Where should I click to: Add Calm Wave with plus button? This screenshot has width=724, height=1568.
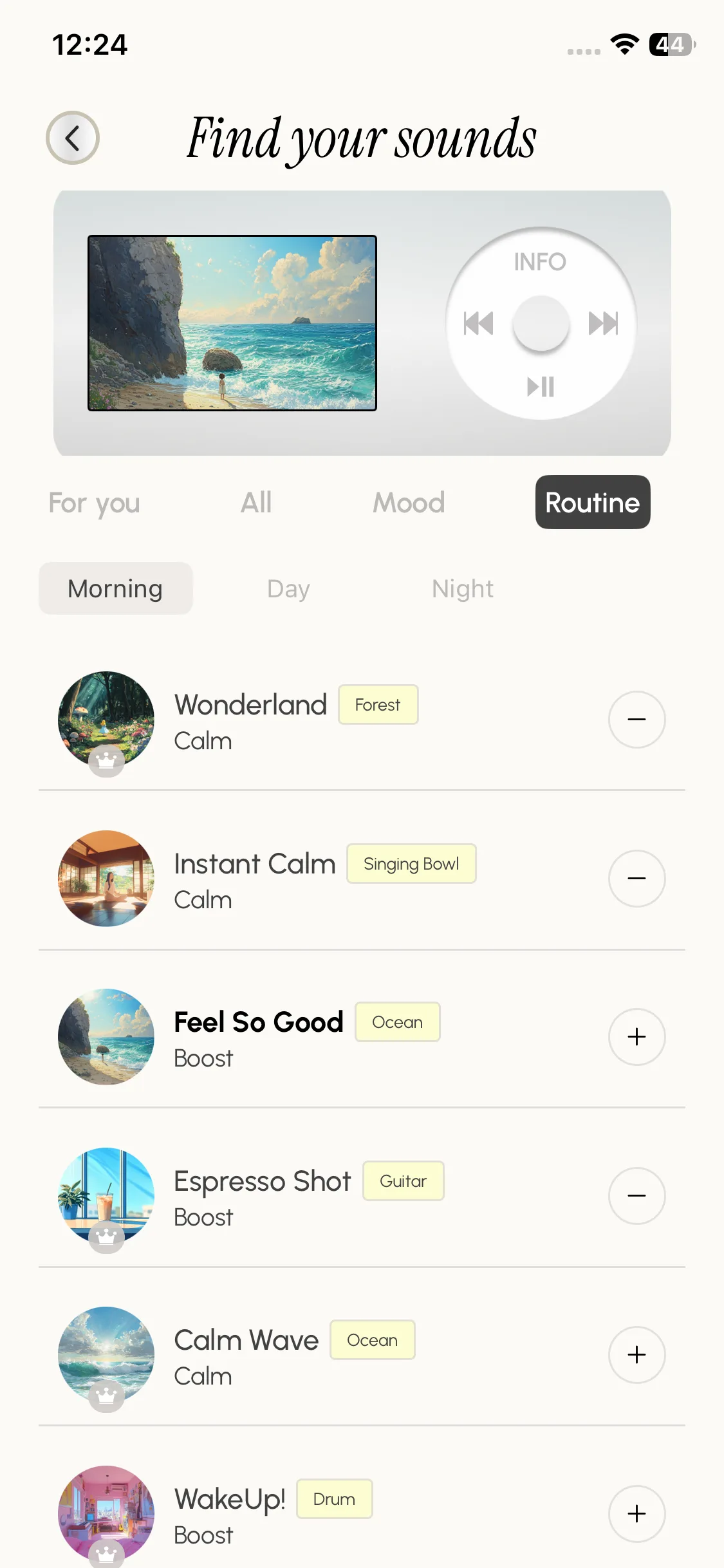pos(636,1355)
